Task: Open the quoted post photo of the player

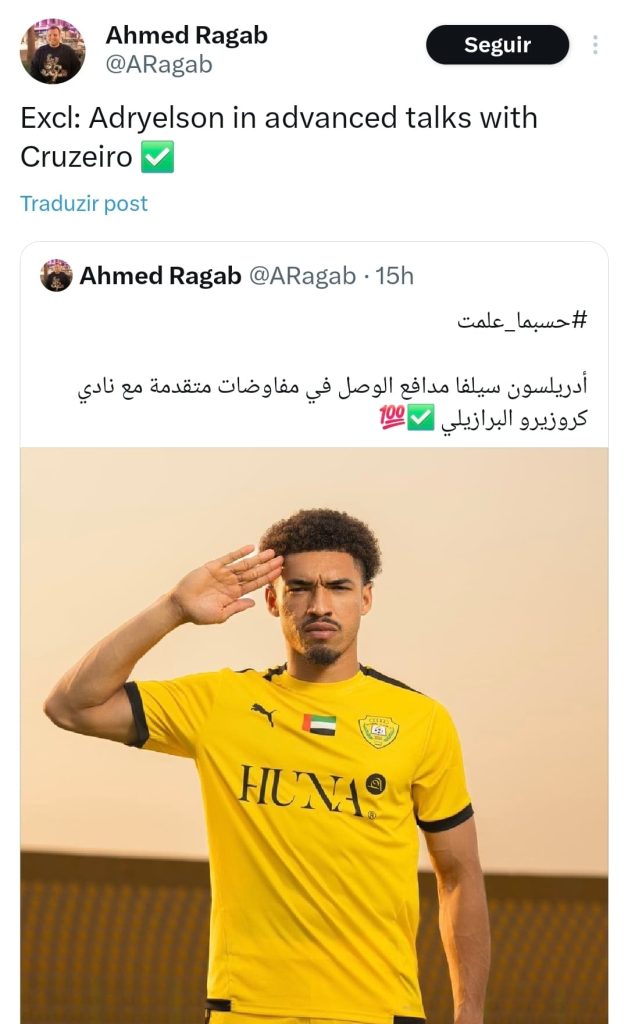Action: pyautogui.click(x=314, y=735)
